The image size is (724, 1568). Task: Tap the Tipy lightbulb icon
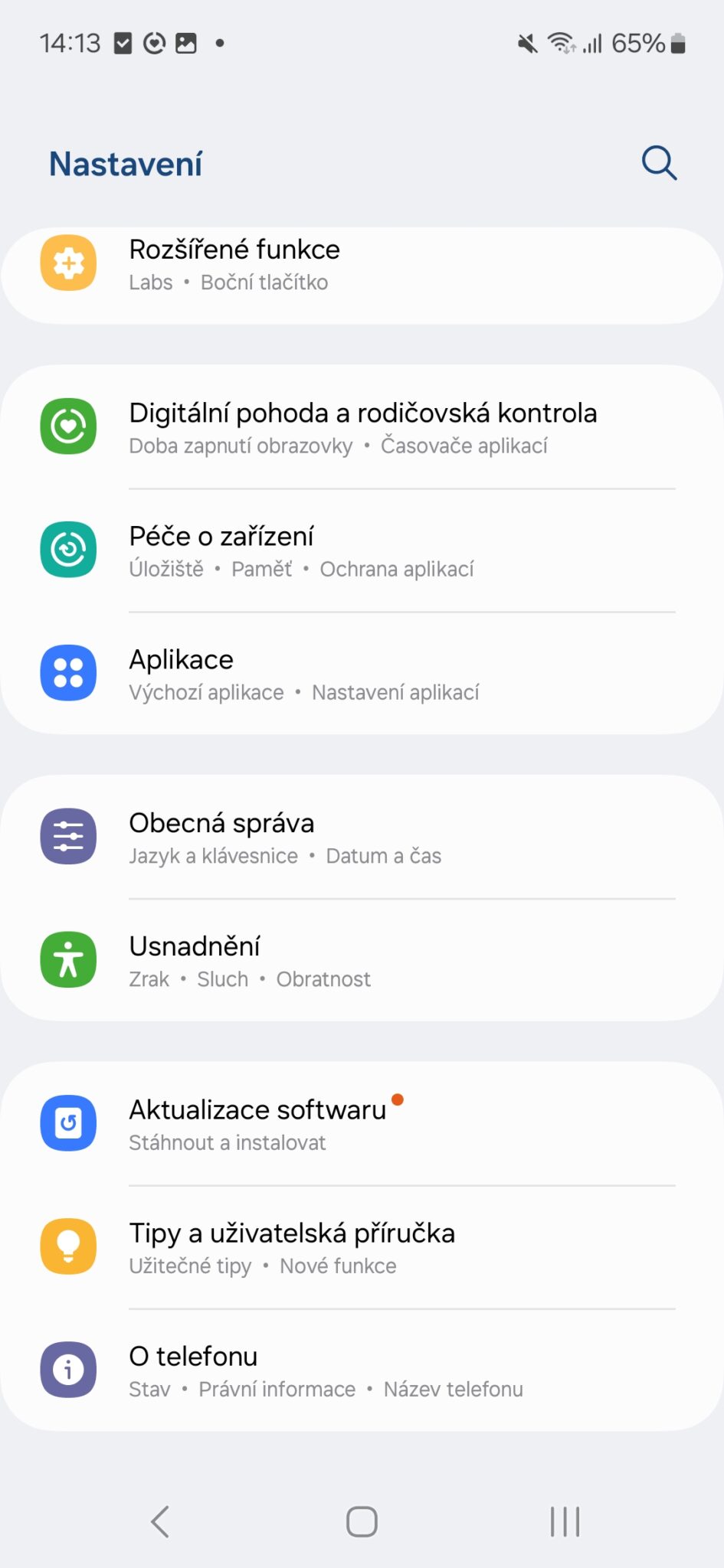click(x=68, y=1246)
